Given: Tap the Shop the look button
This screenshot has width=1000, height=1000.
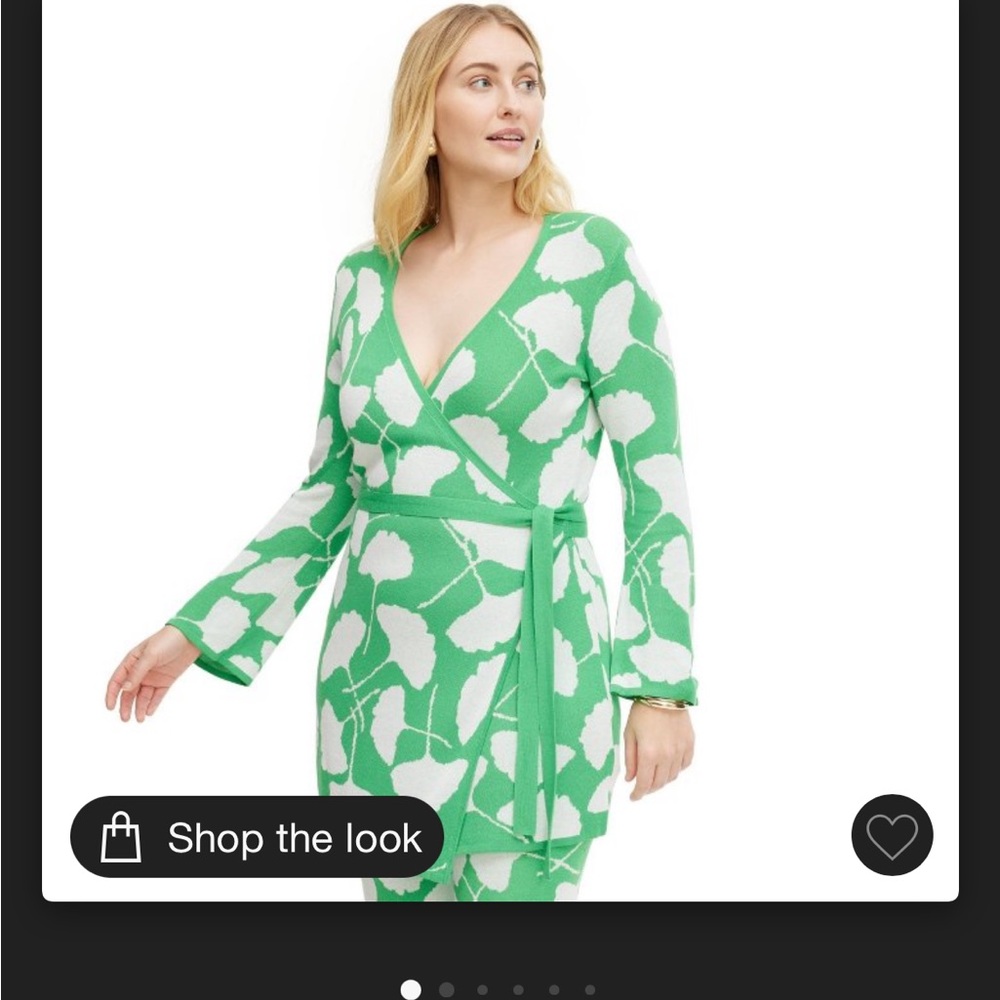Looking at the screenshot, I should pyautogui.click(x=257, y=838).
